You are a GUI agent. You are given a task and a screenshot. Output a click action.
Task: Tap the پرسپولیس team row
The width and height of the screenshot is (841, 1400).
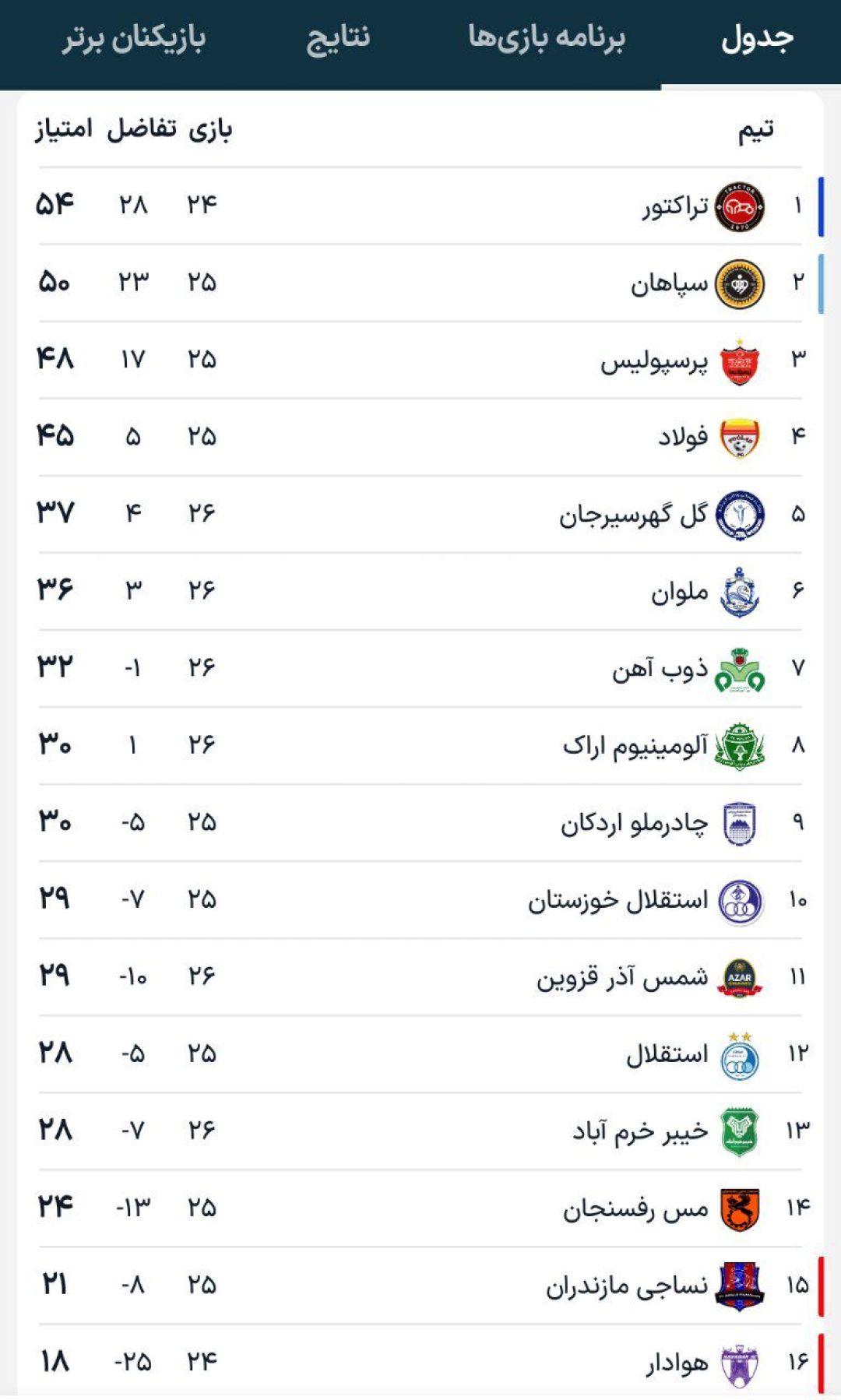(x=420, y=361)
